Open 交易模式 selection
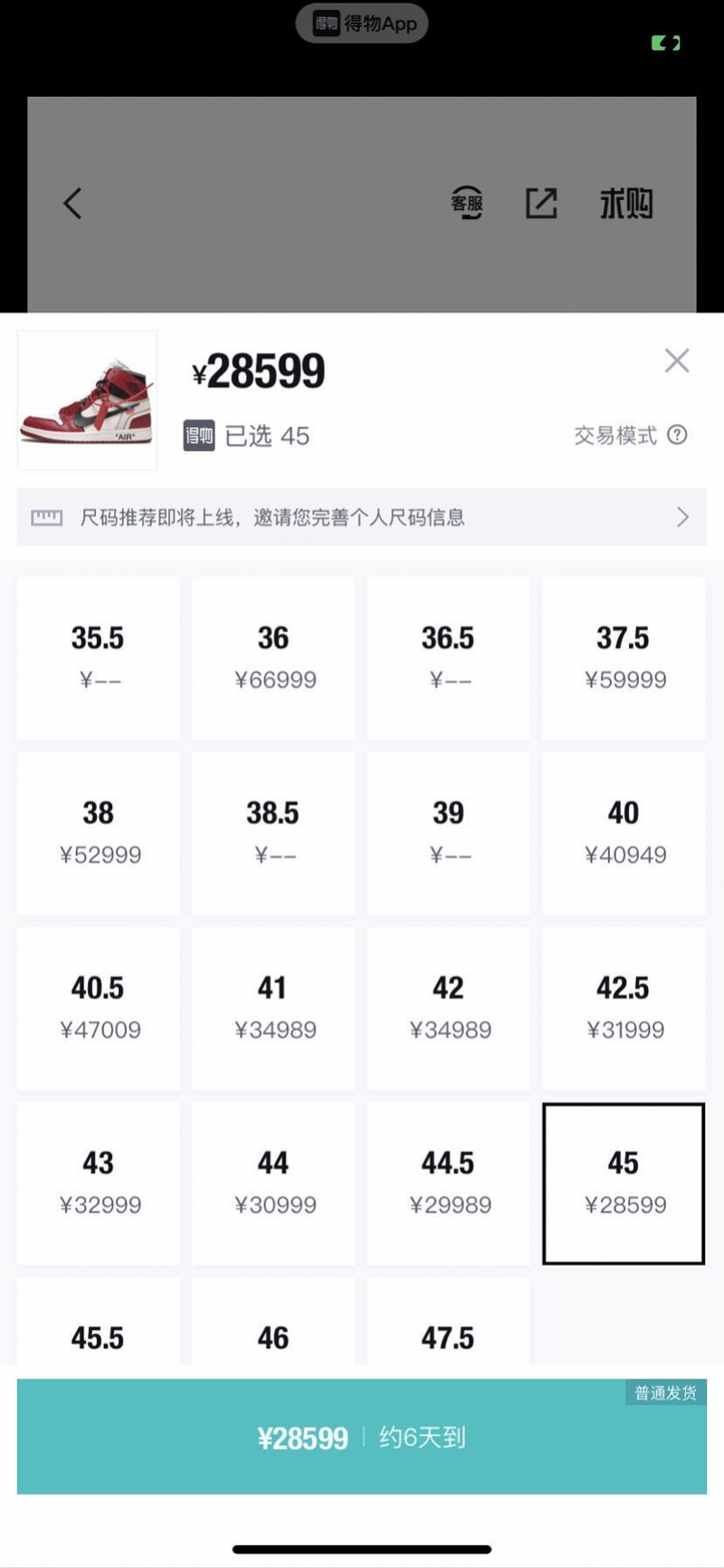The height and width of the screenshot is (1568, 724). point(614,435)
